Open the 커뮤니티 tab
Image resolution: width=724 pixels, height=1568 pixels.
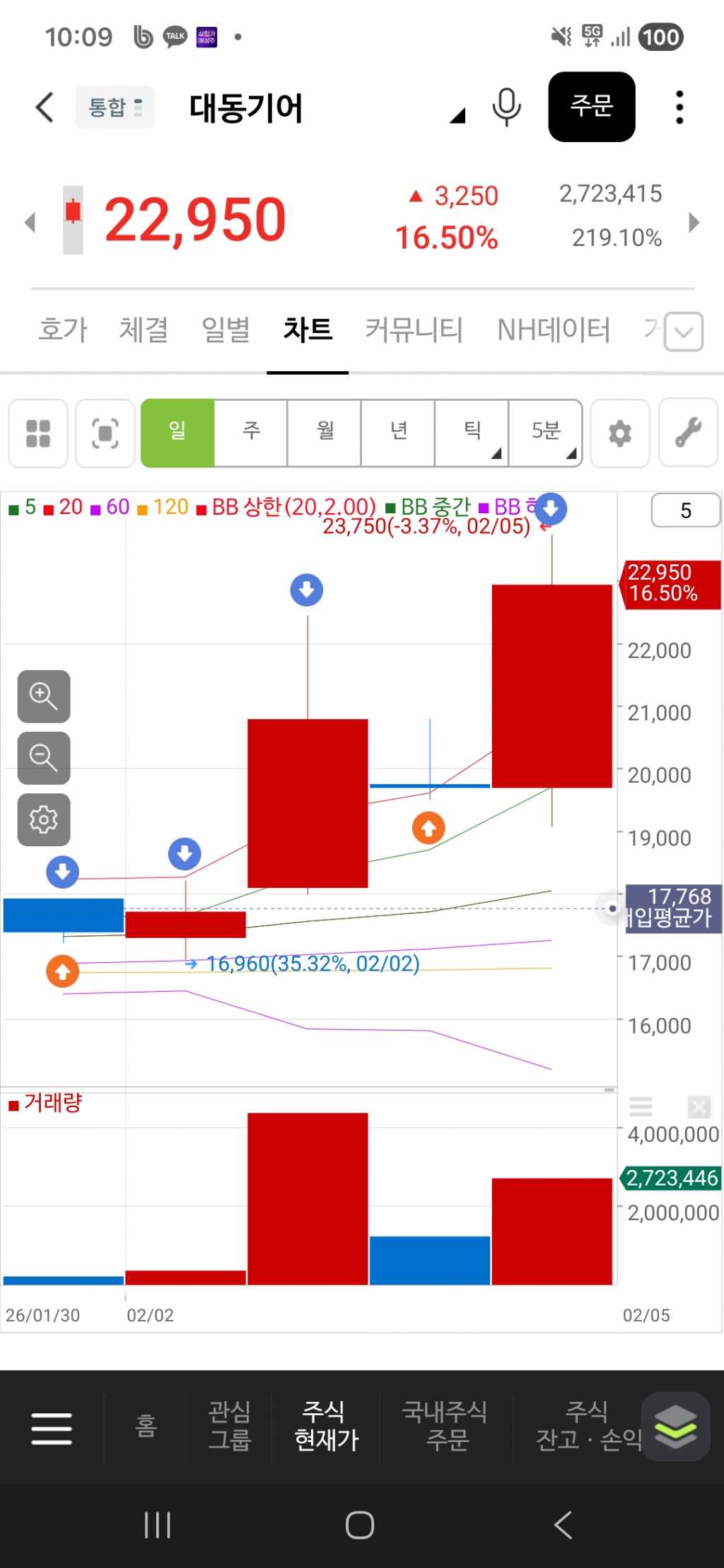point(414,329)
